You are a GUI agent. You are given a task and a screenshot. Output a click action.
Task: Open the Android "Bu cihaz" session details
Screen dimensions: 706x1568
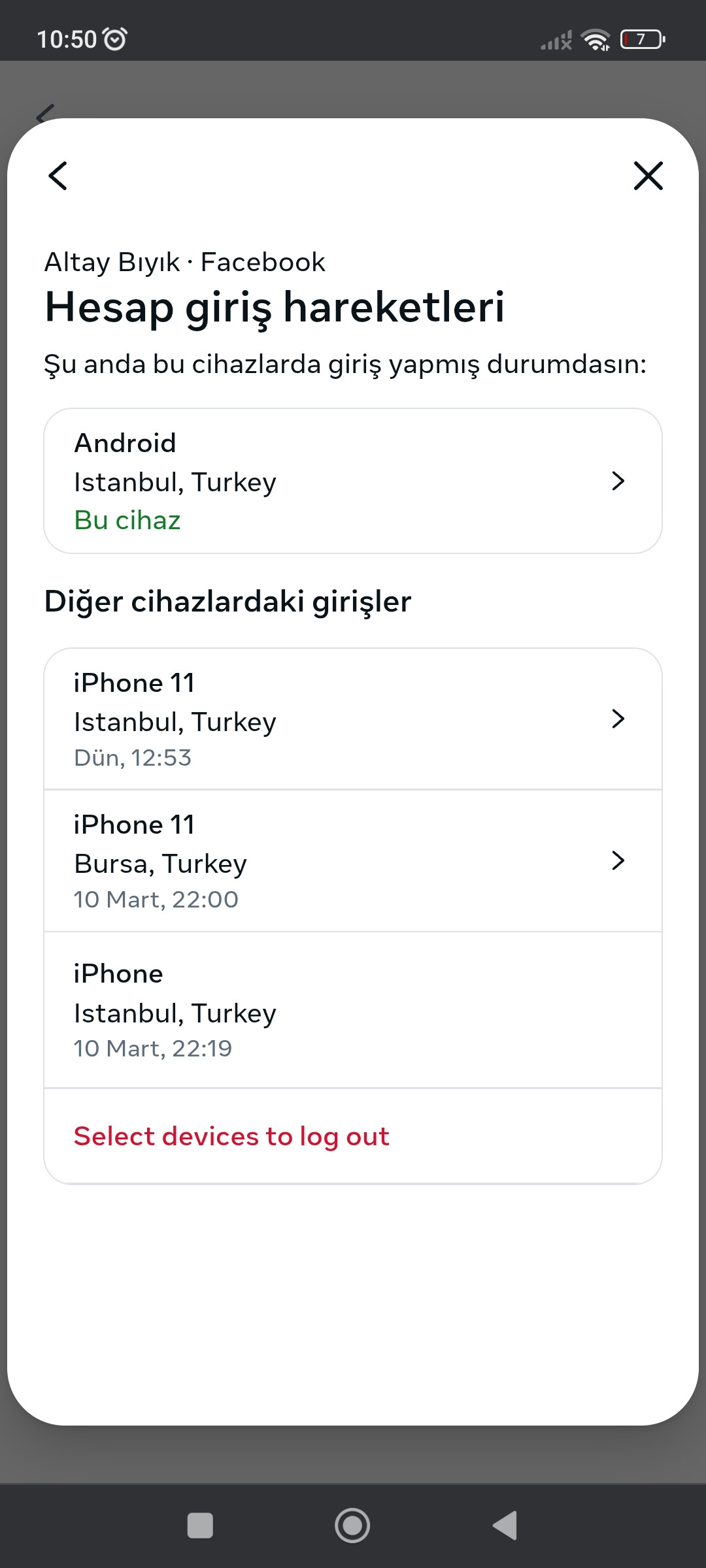353,481
